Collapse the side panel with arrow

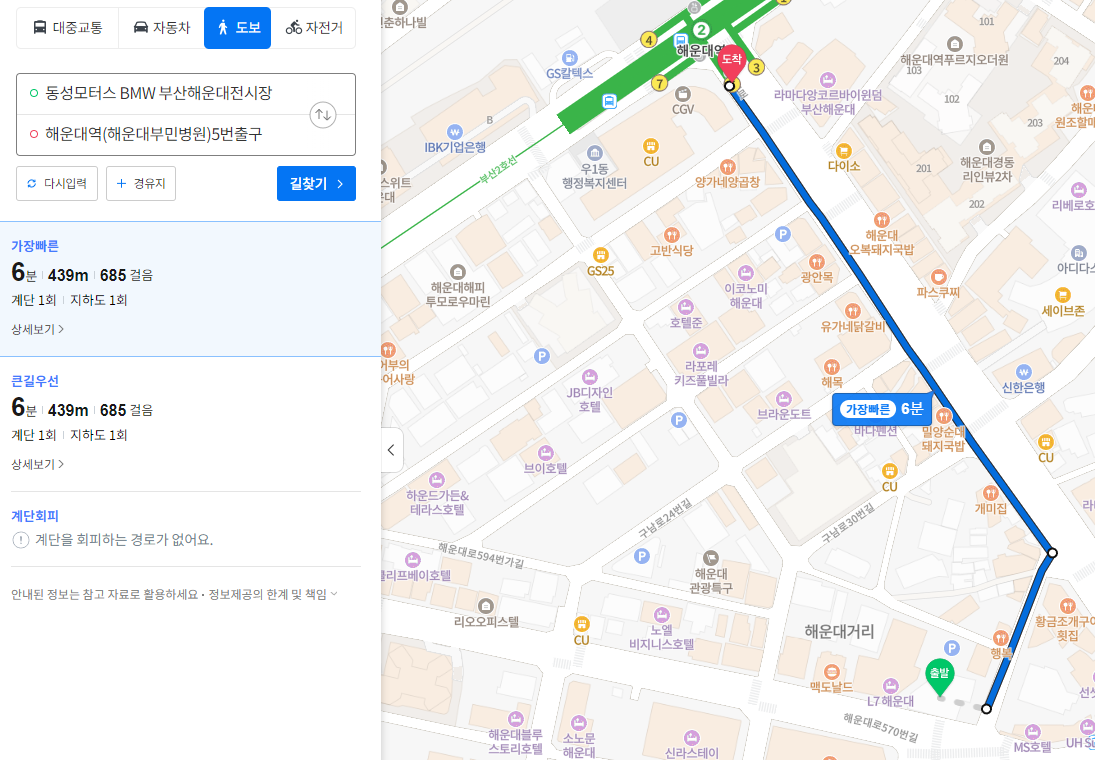pos(391,450)
